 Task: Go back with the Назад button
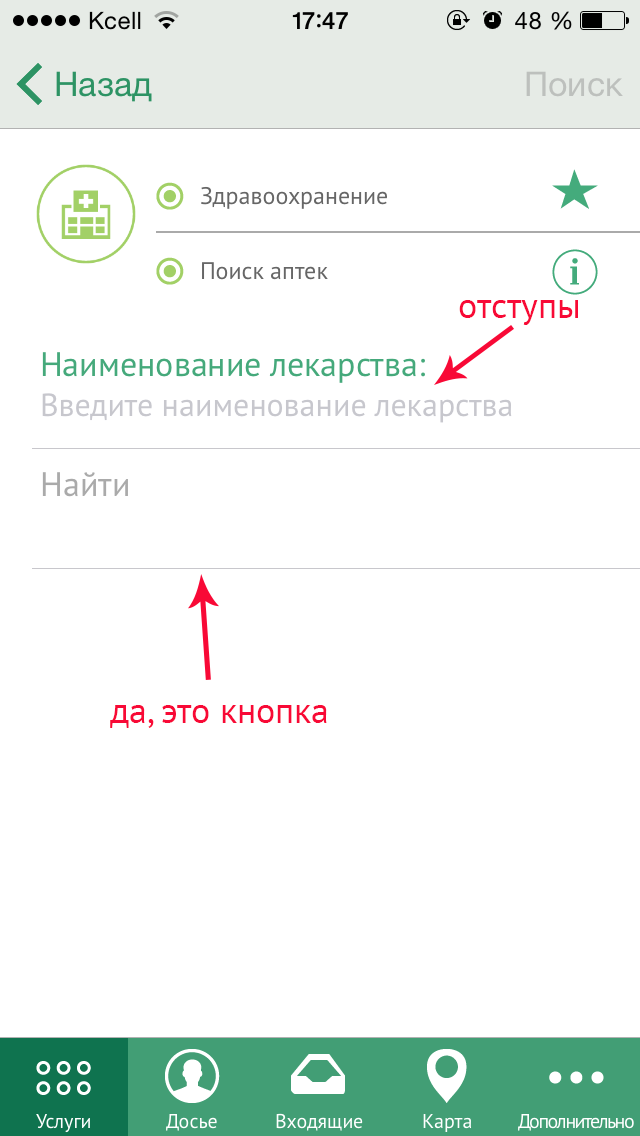[x=83, y=85]
